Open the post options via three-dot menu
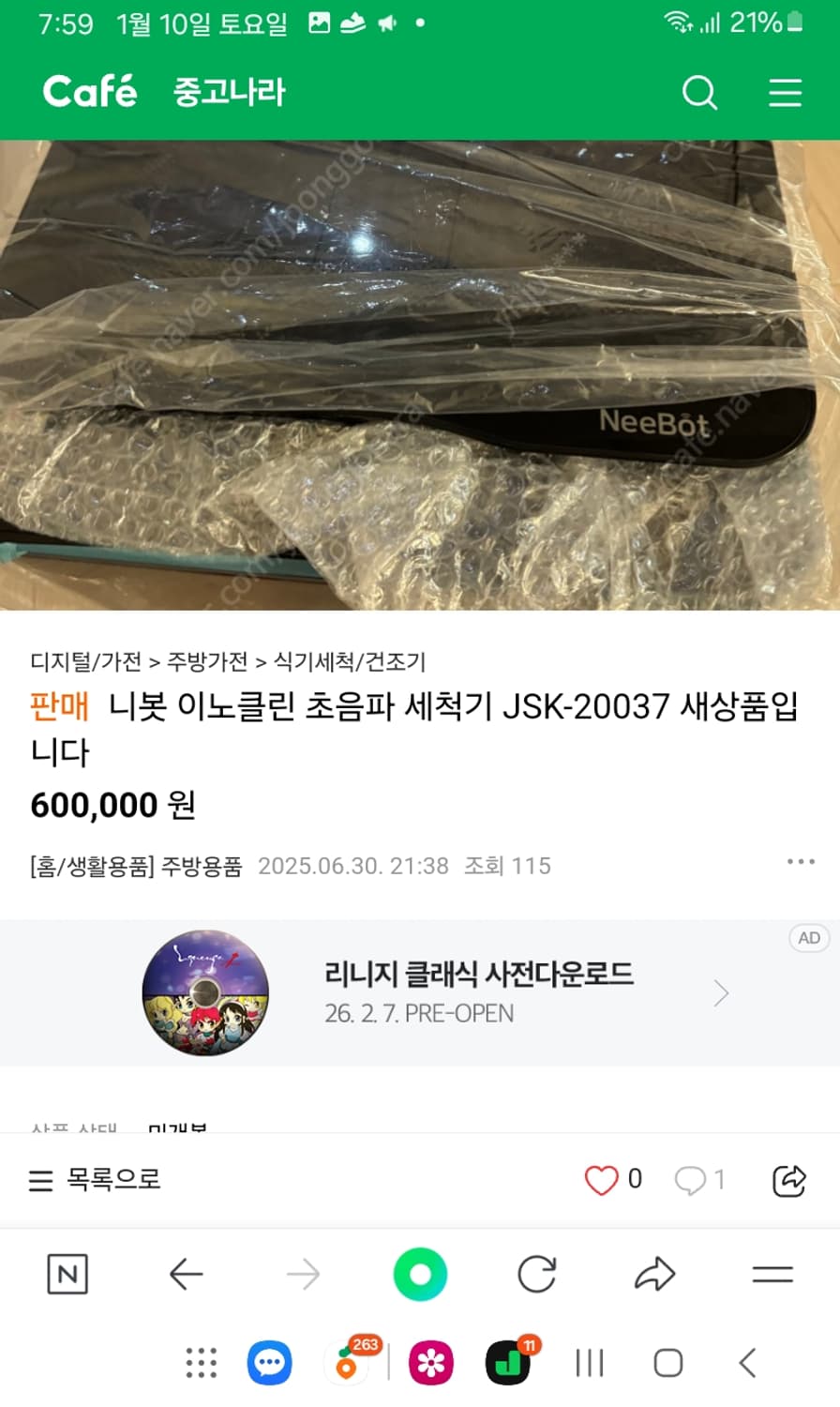The height and width of the screenshot is (1407, 840). (801, 861)
